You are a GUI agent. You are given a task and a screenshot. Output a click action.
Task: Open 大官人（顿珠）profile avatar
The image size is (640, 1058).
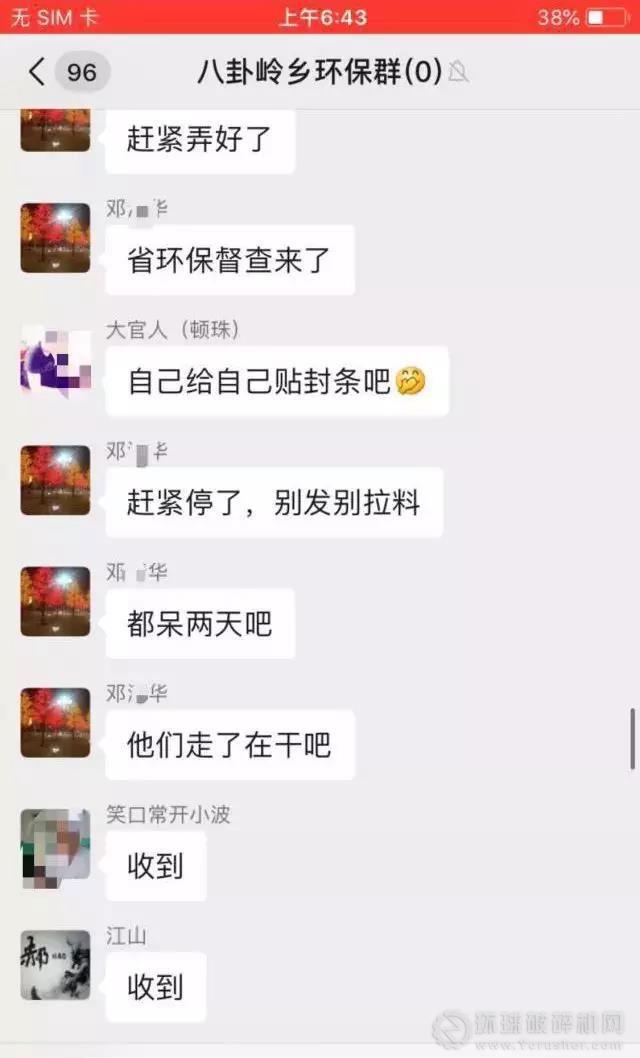click(x=55, y=361)
